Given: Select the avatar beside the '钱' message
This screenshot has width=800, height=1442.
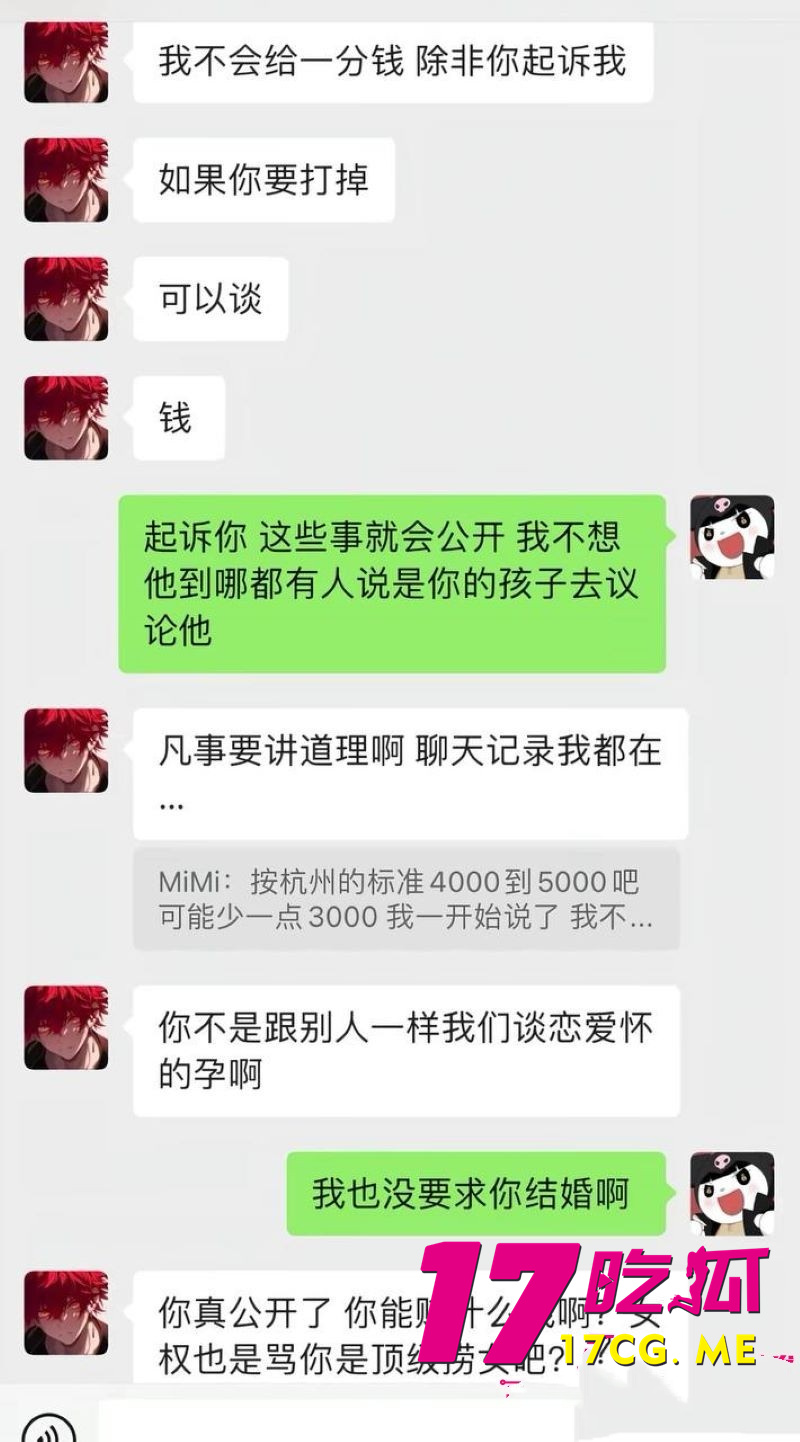Looking at the screenshot, I should pyautogui.click(x=64, y=418).
